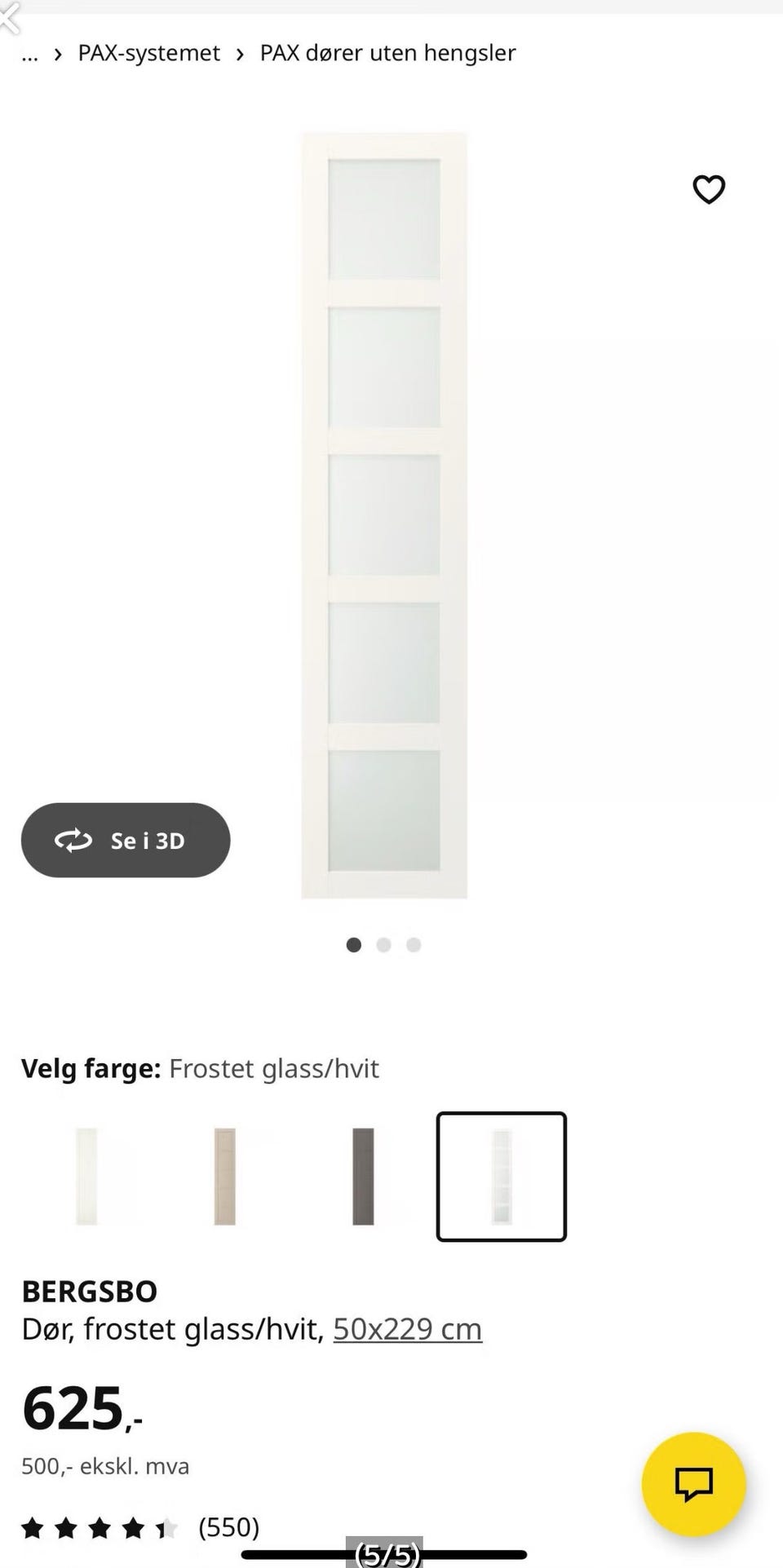Switch to the third carousel image dot
Image resolution: width=783 pixels, height=1568 pixels.
coord(414,945)
